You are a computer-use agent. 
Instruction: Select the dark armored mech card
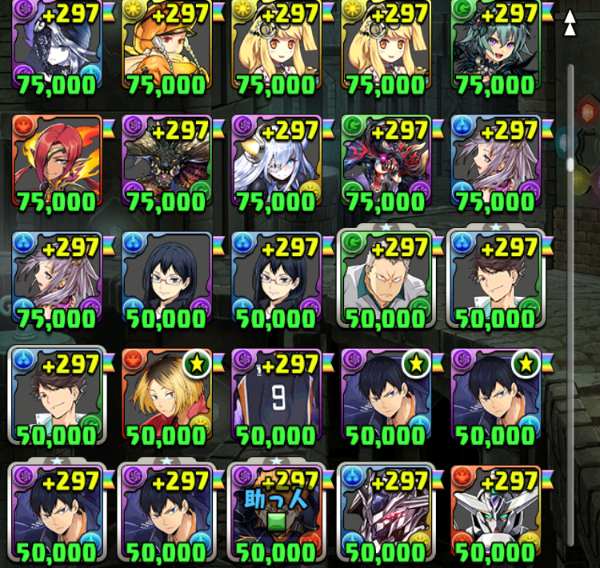[385, 508]
